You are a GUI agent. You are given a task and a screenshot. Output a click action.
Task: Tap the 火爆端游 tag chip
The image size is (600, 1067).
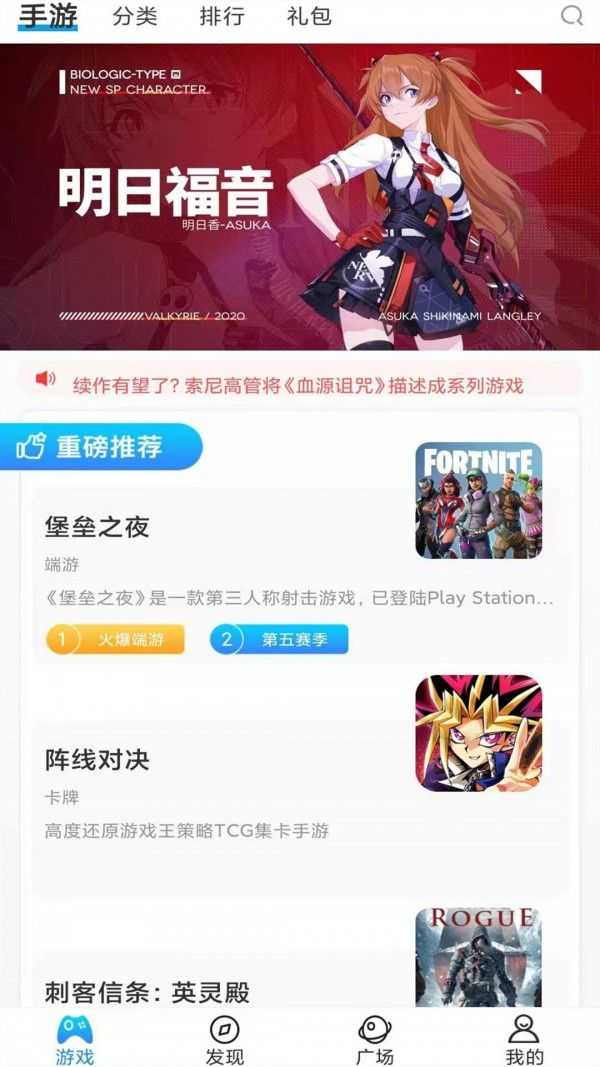click(x=115, y=639)
